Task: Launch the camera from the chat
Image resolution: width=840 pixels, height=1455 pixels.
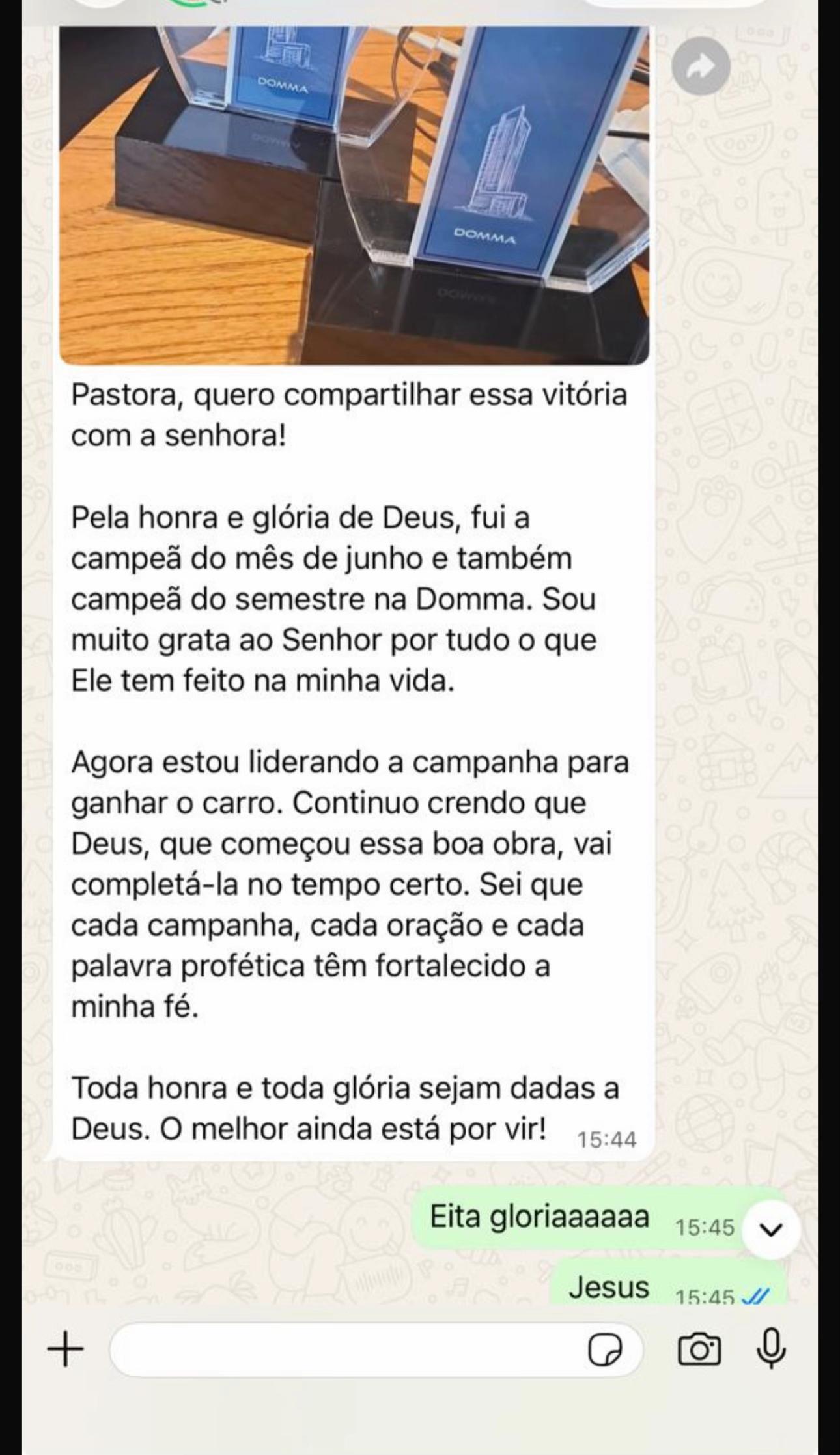Action: point(699,1349)
